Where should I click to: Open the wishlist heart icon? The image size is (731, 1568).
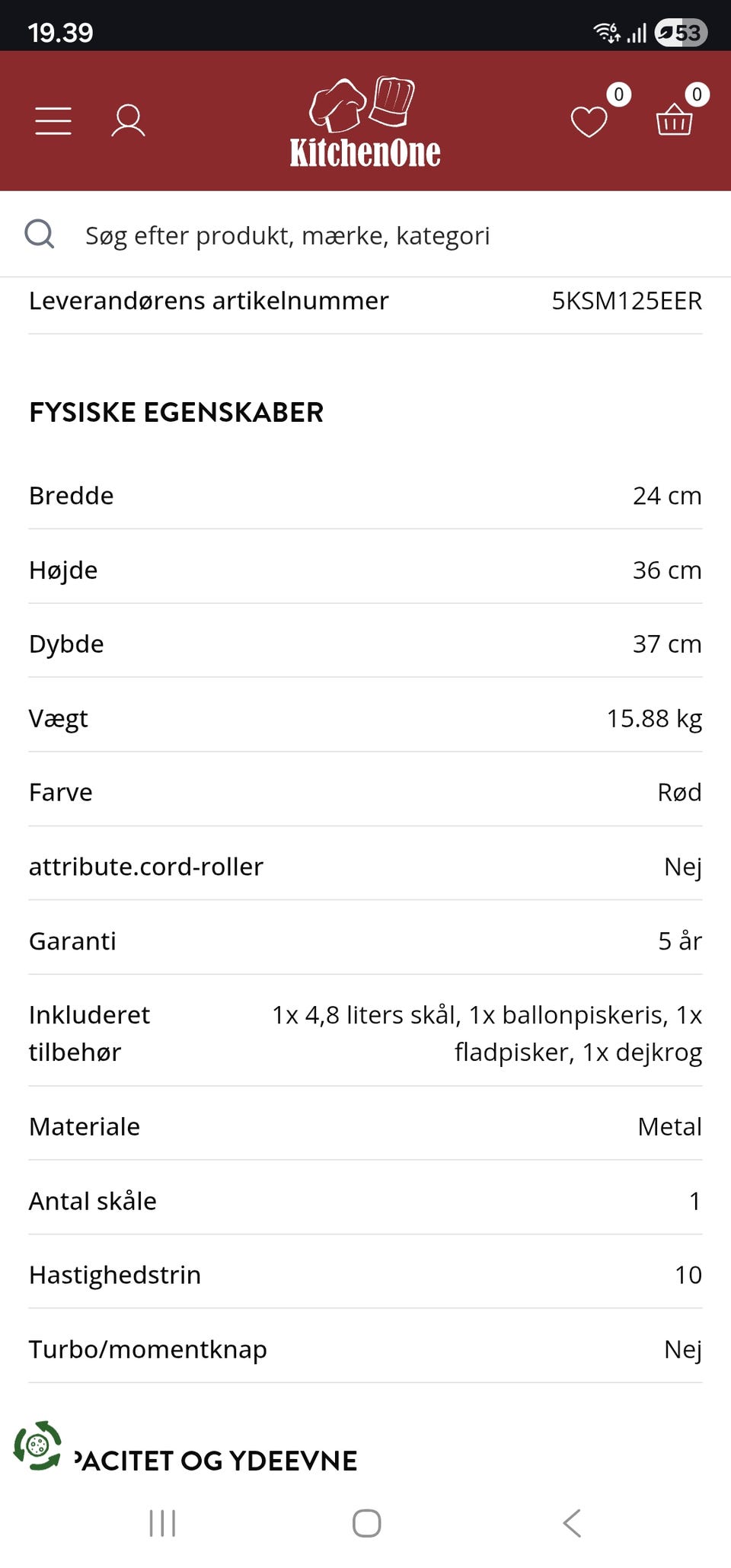(x=589, y=122)
